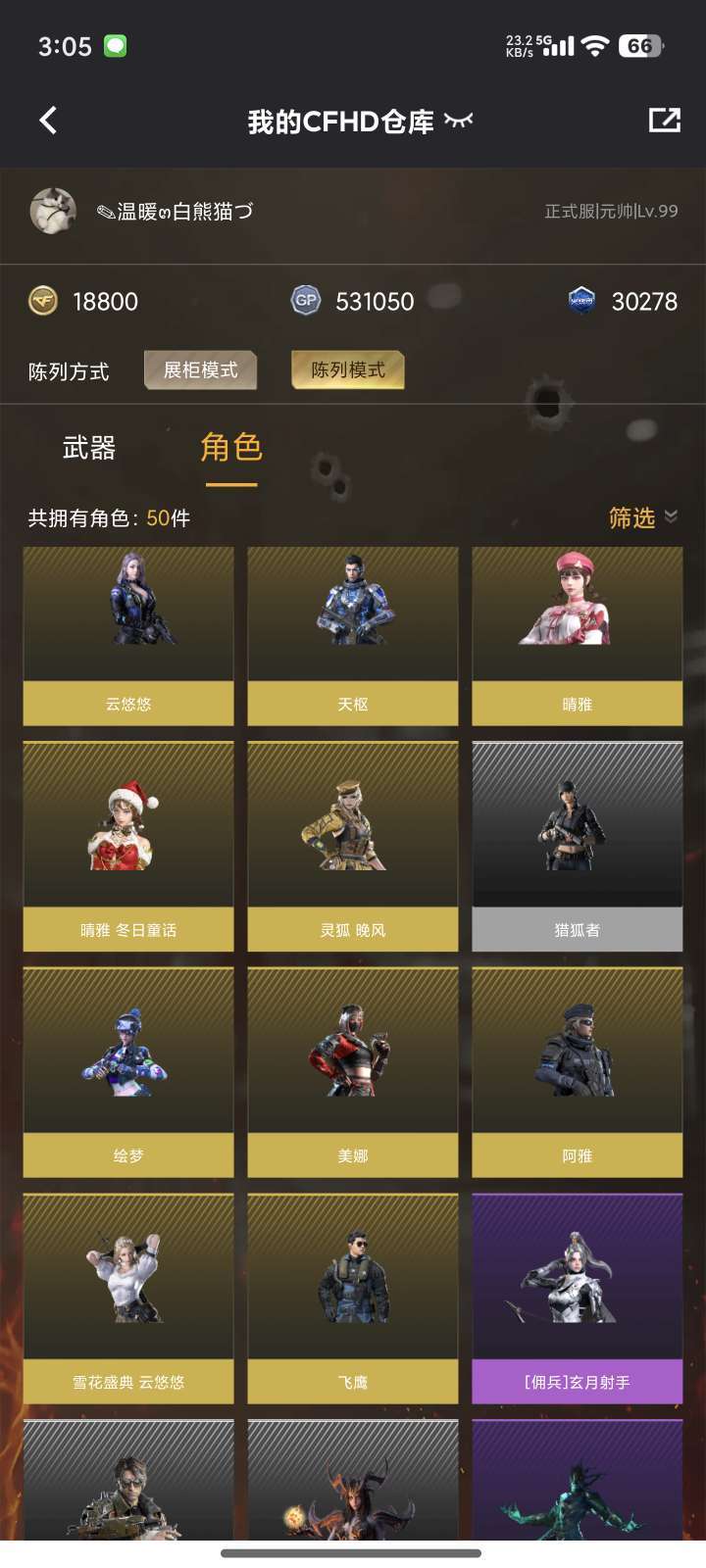Screen dimensions: 706x1568
Task: Open the 云悠悠 character card
Action: (128, 635)
